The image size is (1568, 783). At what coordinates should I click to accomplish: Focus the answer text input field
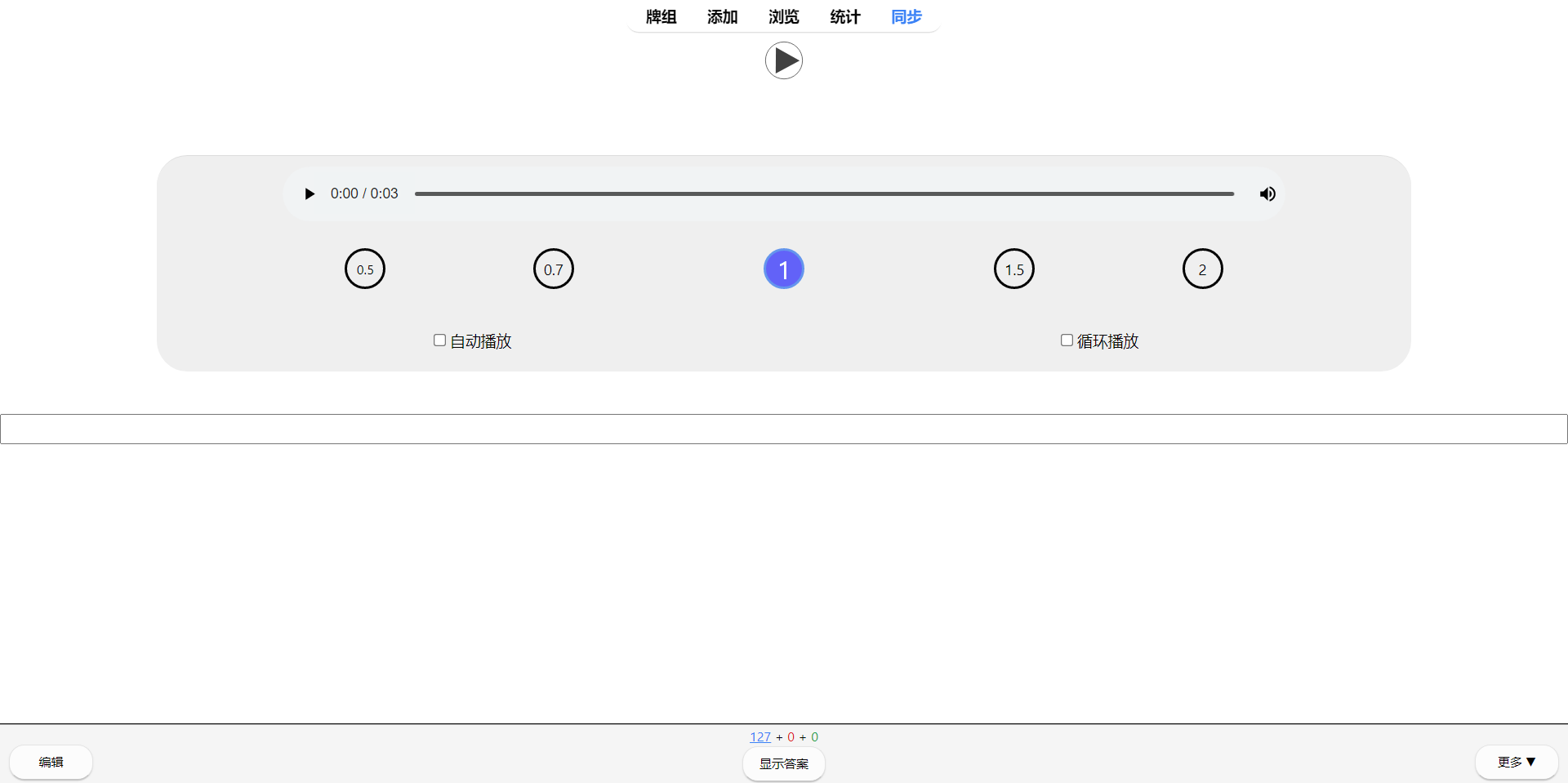point(784,429)
